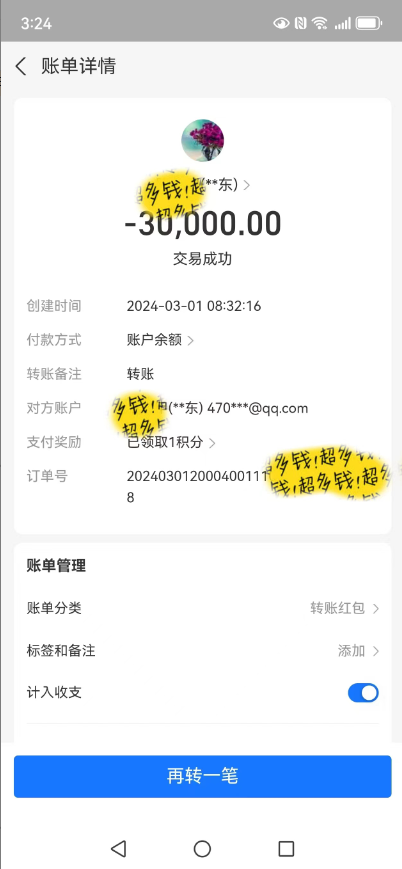Open 账户余额 payment method details

[160, 340]
